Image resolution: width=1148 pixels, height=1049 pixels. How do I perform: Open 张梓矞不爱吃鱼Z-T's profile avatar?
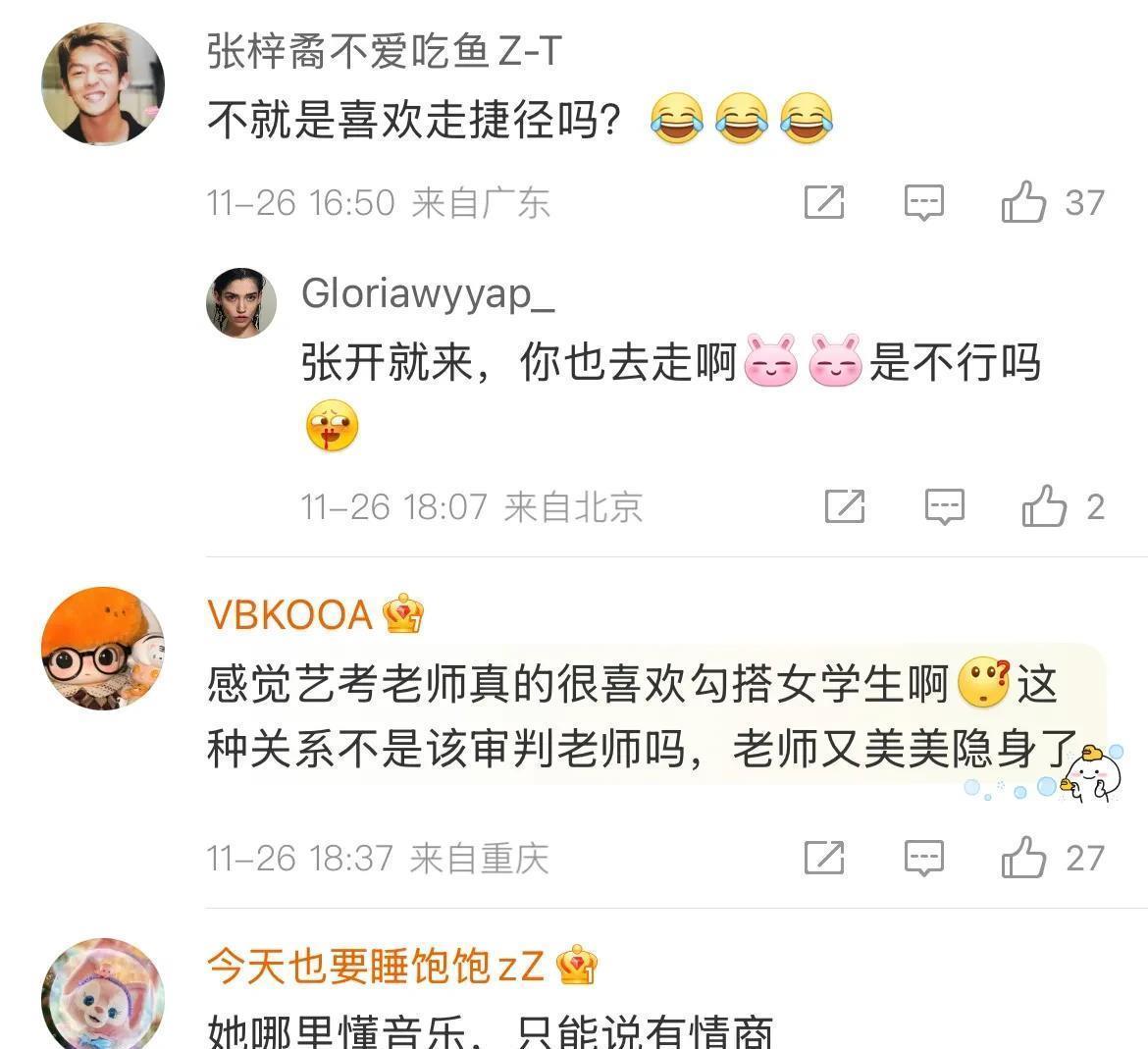tap(102, 83)
